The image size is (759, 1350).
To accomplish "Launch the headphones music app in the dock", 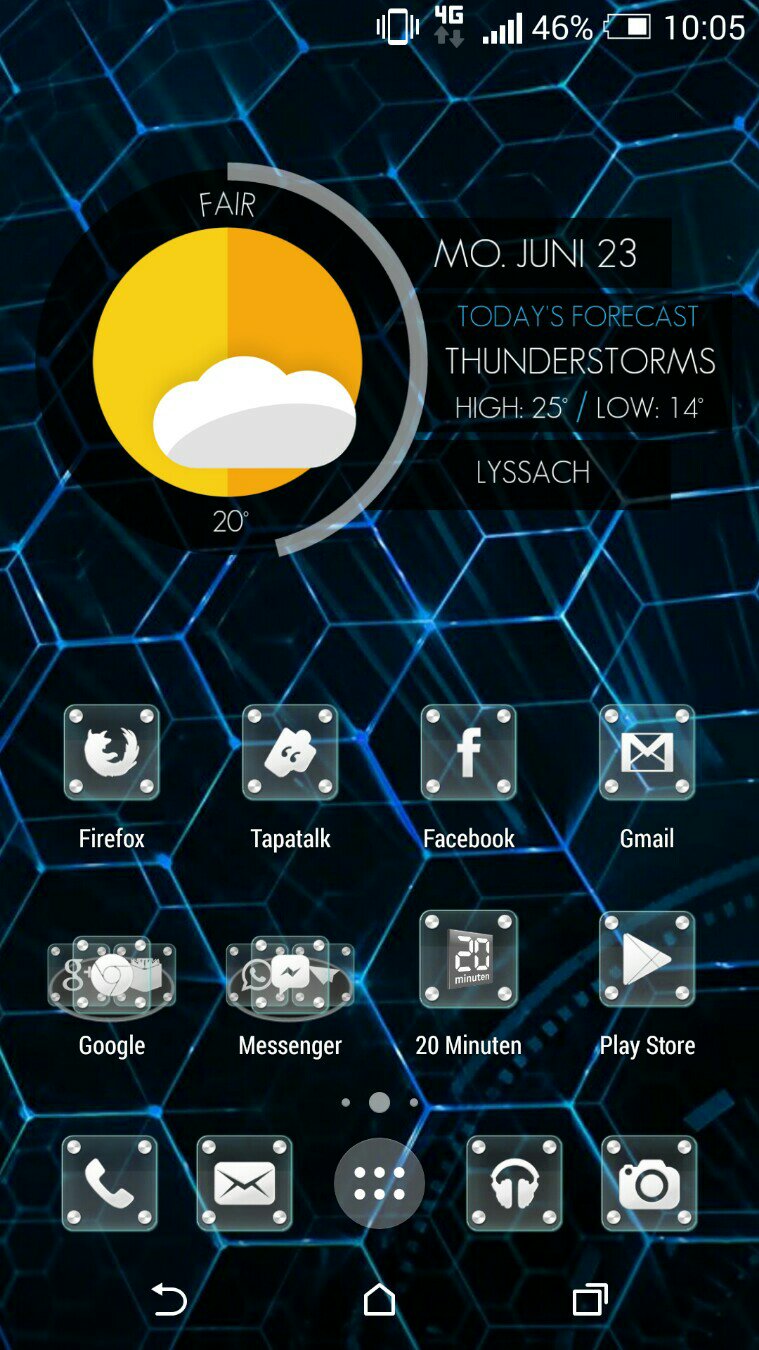I will [514, 1183].
